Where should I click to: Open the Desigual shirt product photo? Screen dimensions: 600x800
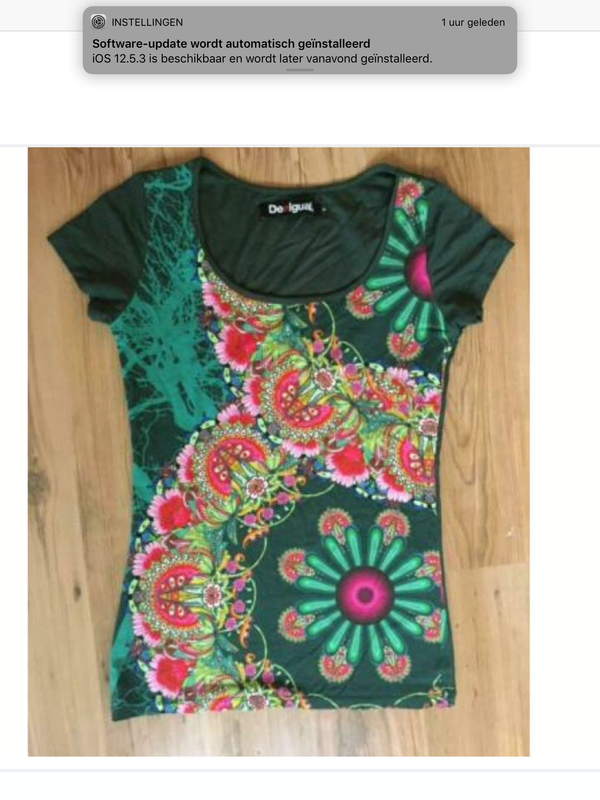click(x=279, y=450)
